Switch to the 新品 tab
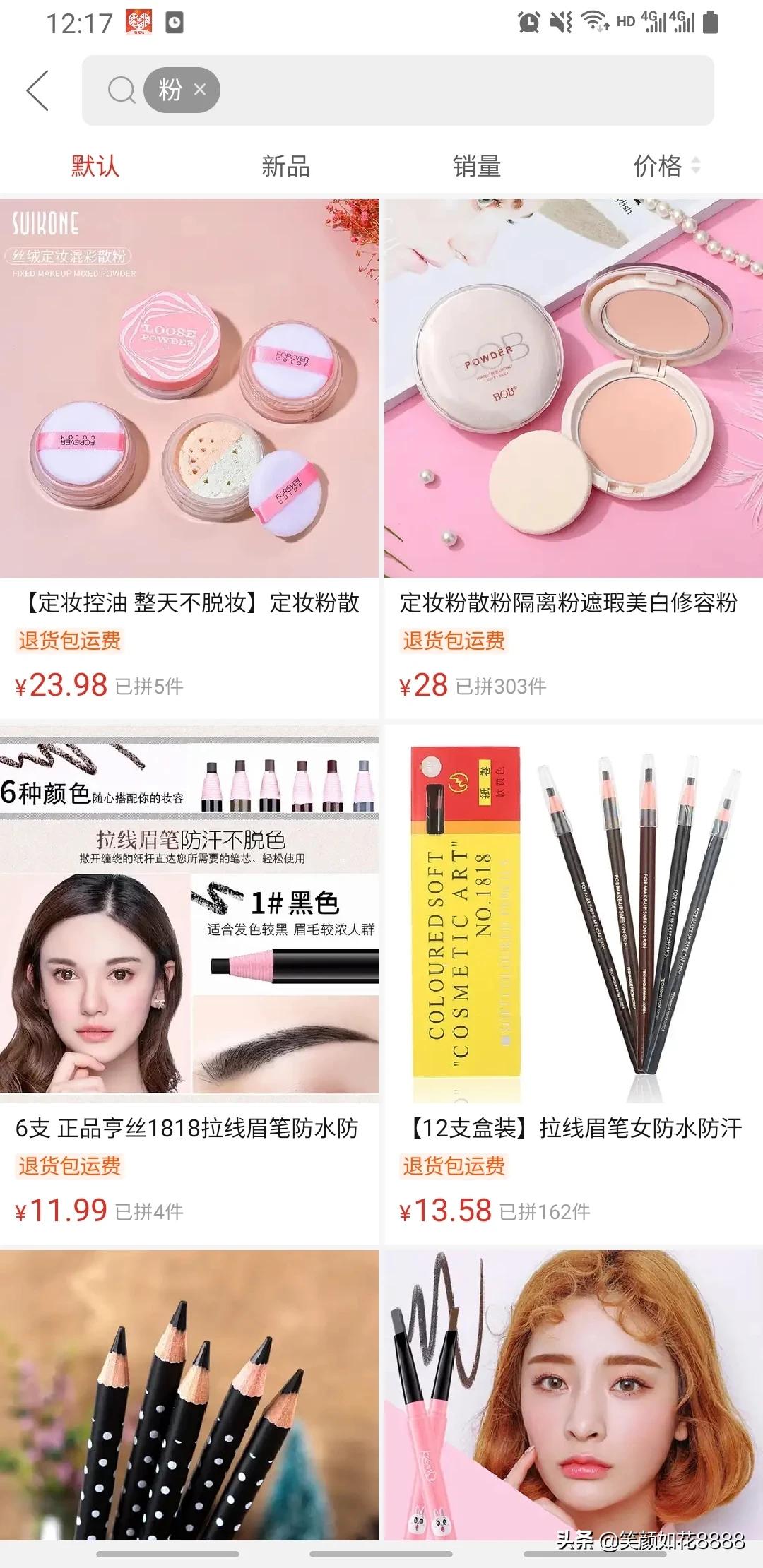 tap(285, 167)
